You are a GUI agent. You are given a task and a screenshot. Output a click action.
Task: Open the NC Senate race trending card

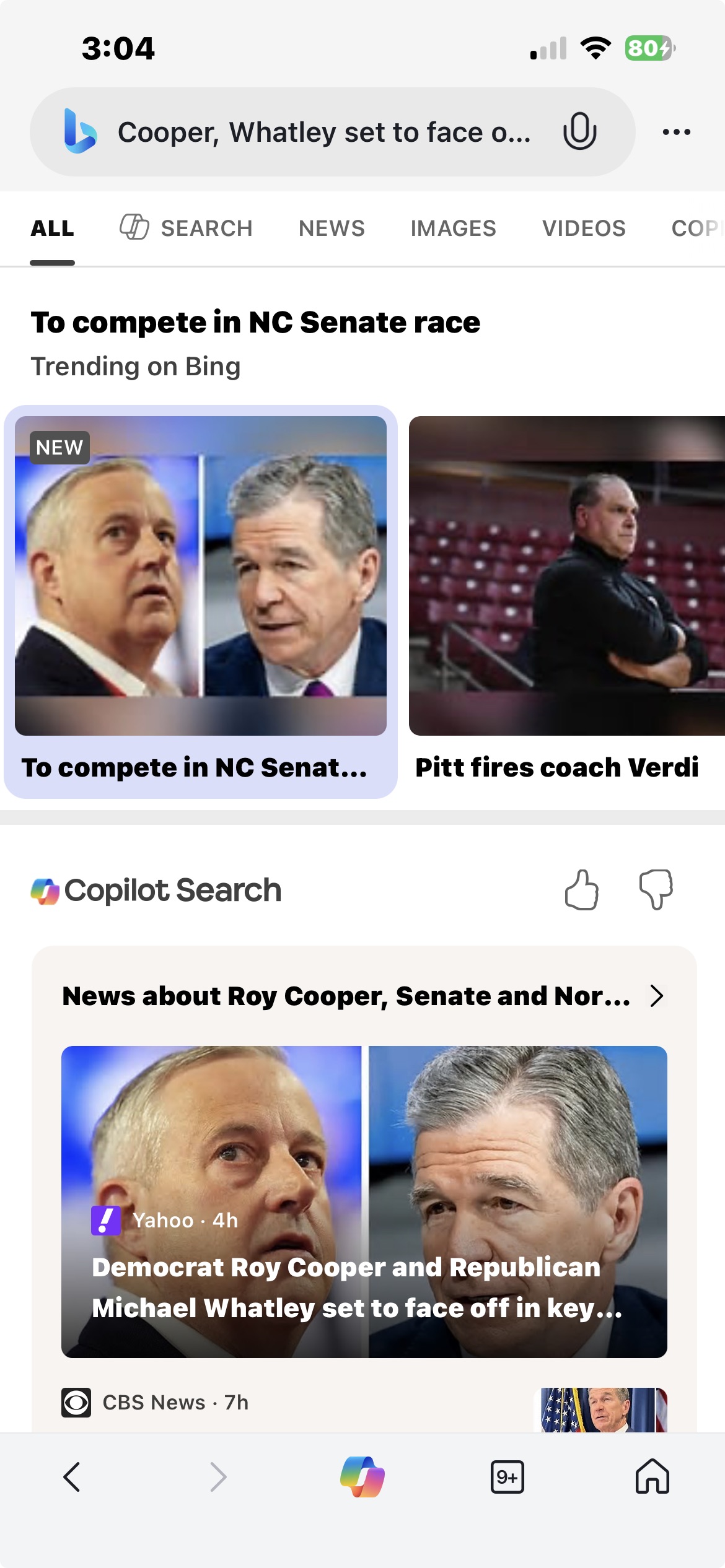(x=201, y=601)
